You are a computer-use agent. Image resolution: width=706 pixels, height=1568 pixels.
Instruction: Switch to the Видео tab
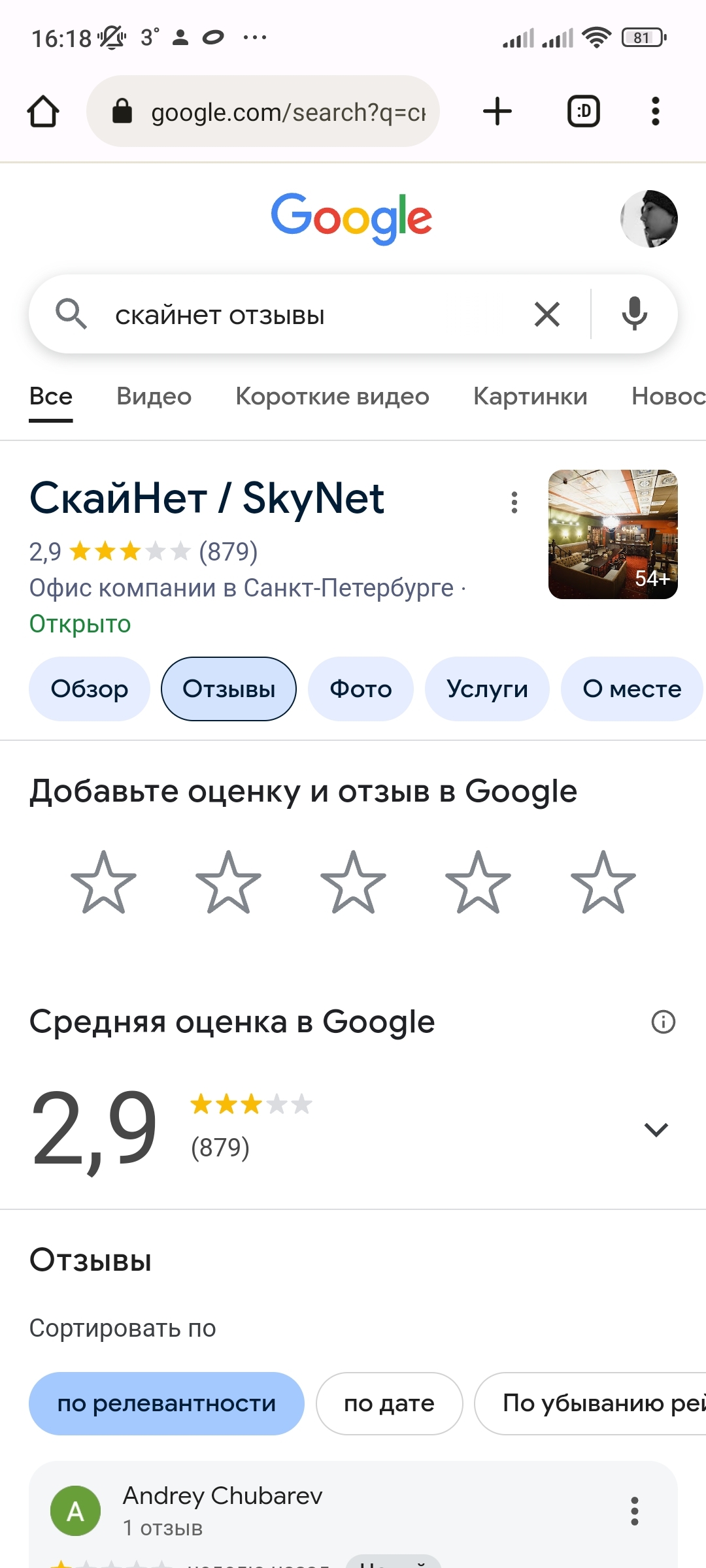point(154,397)
